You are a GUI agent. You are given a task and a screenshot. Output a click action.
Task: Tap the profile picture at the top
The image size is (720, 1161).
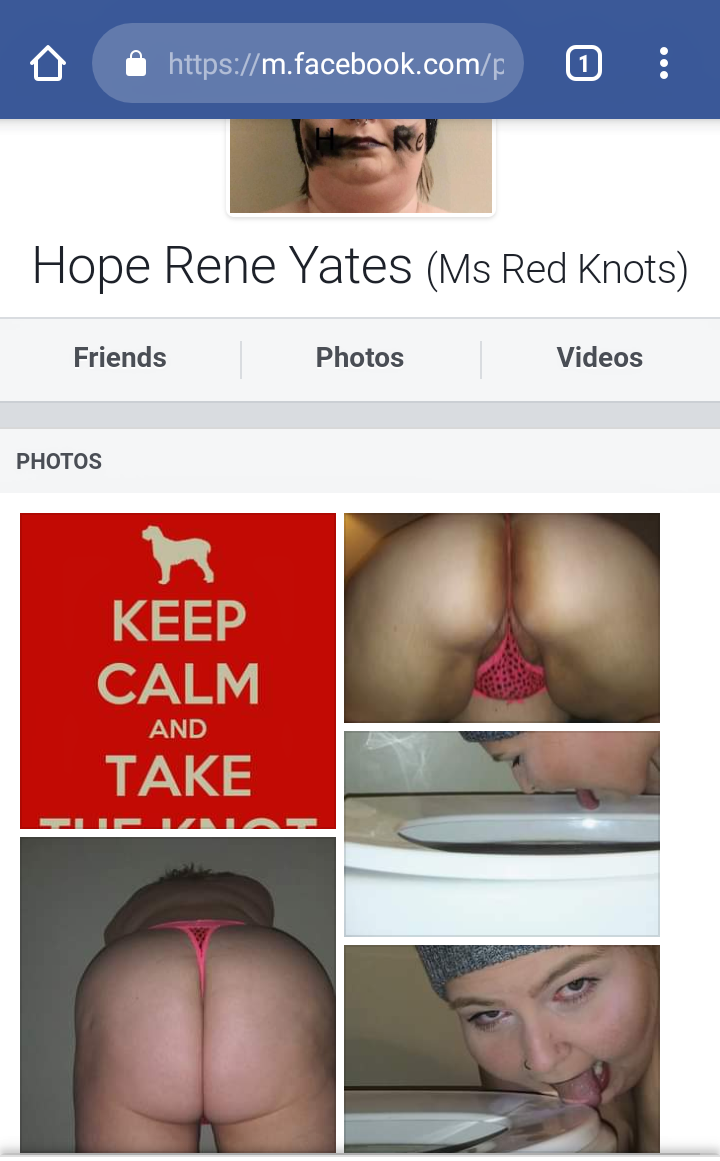tap(360, 165)
